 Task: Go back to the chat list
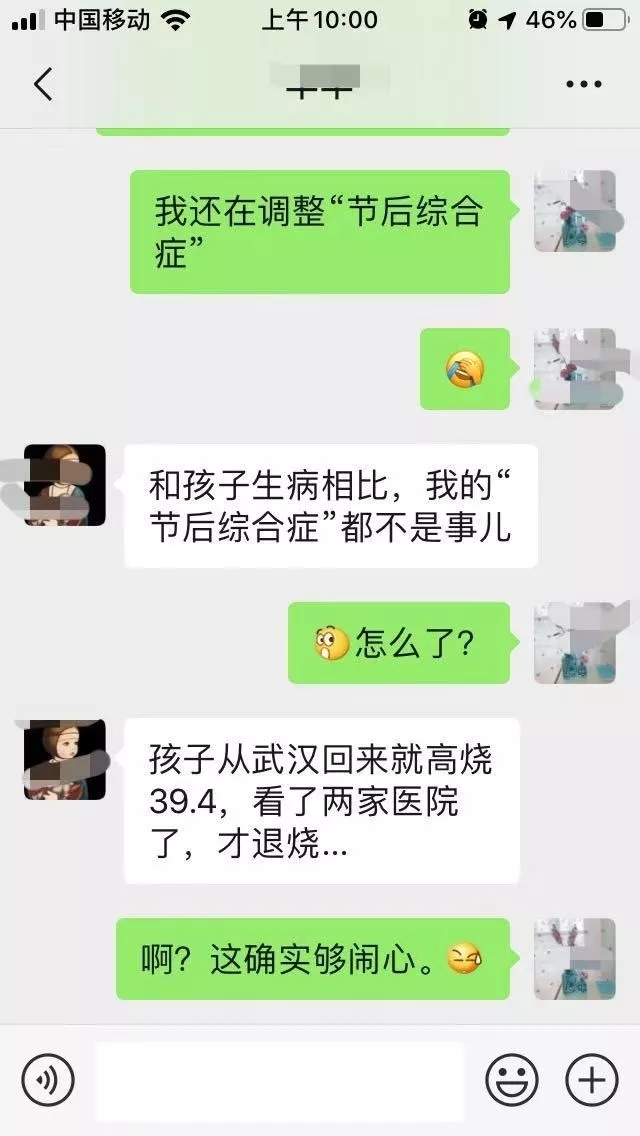[42, 85]
